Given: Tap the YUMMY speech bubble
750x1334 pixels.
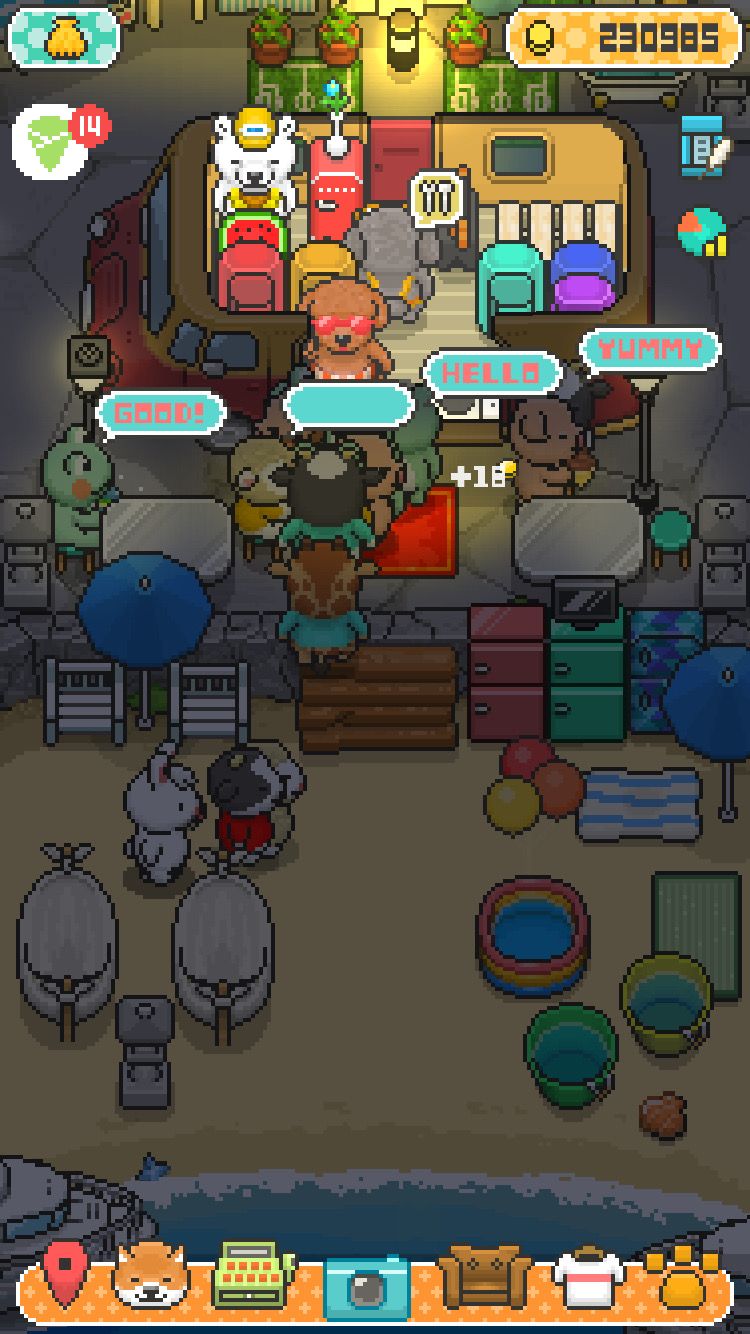Looking at the screenshot, I should click(x=648, y=346).
